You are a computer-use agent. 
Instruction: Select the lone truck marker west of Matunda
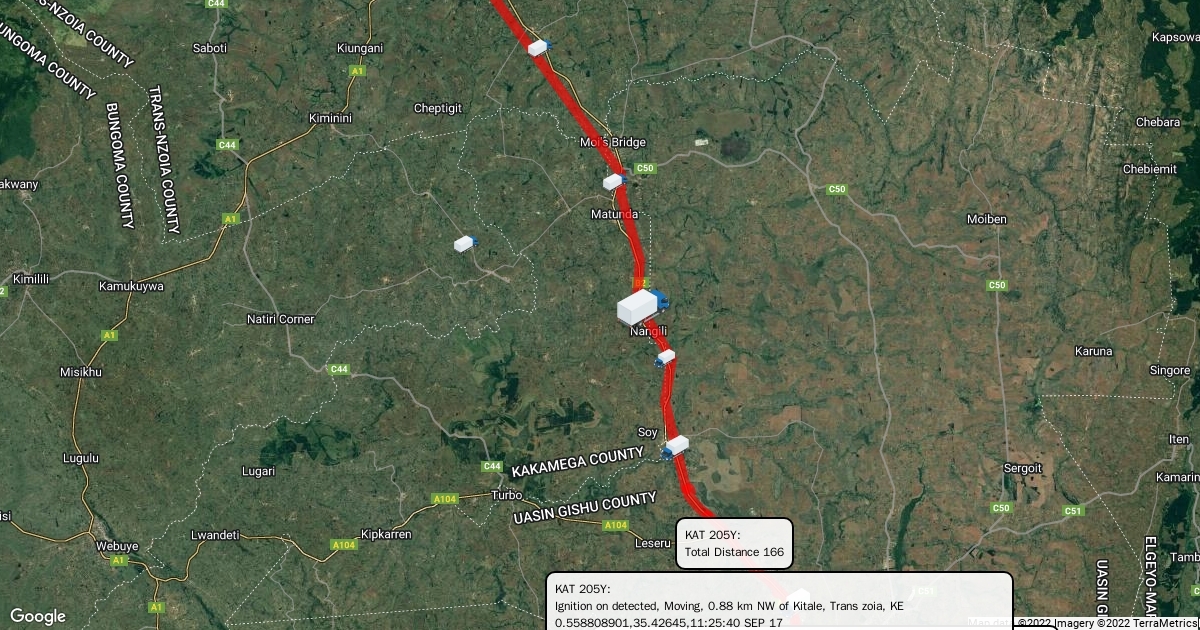pos(464,243)
